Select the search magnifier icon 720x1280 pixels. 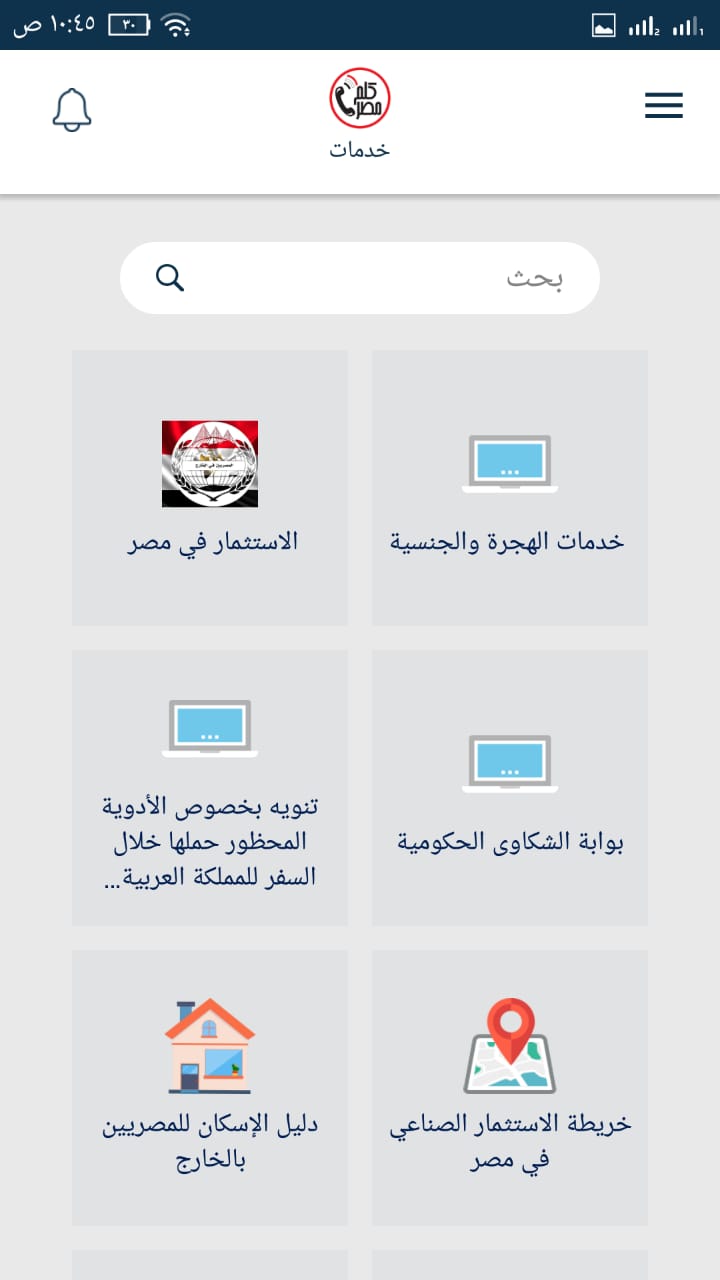click(x=169, y=277)
